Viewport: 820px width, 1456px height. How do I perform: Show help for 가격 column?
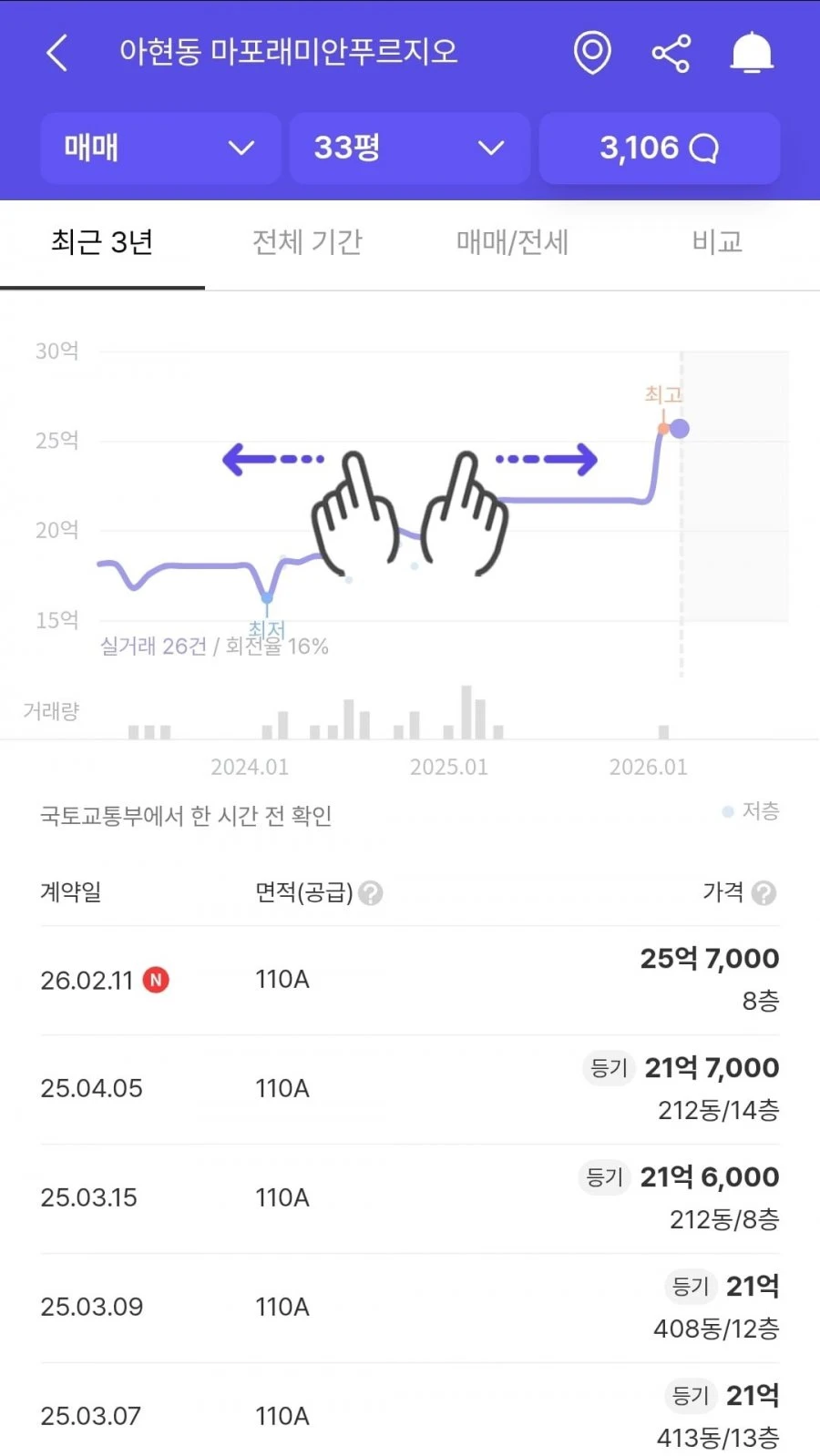pyautogui.click(x=764, y=893)
